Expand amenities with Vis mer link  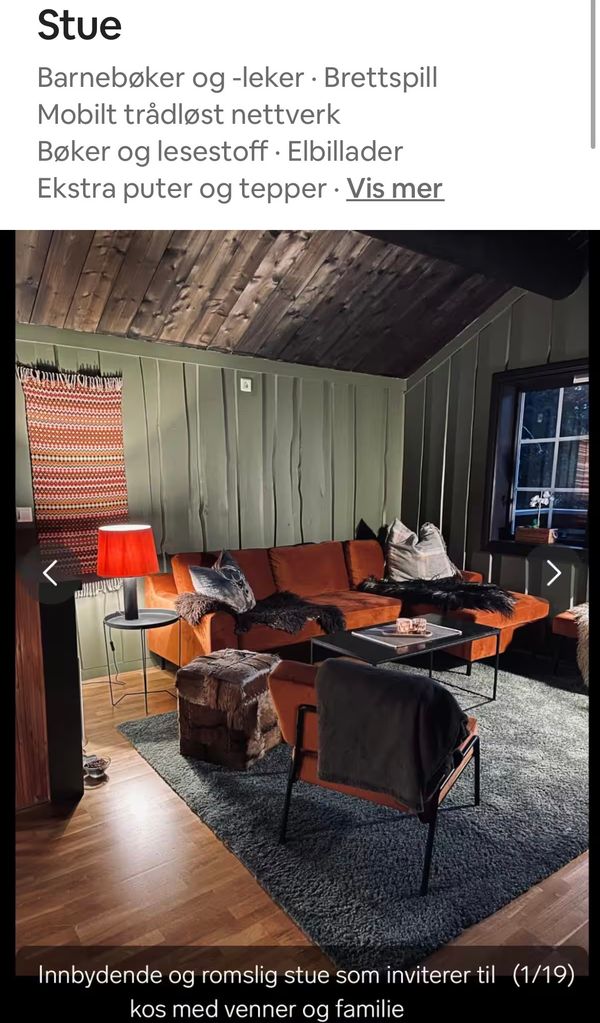pyautogui.click(x=394, y=188)
